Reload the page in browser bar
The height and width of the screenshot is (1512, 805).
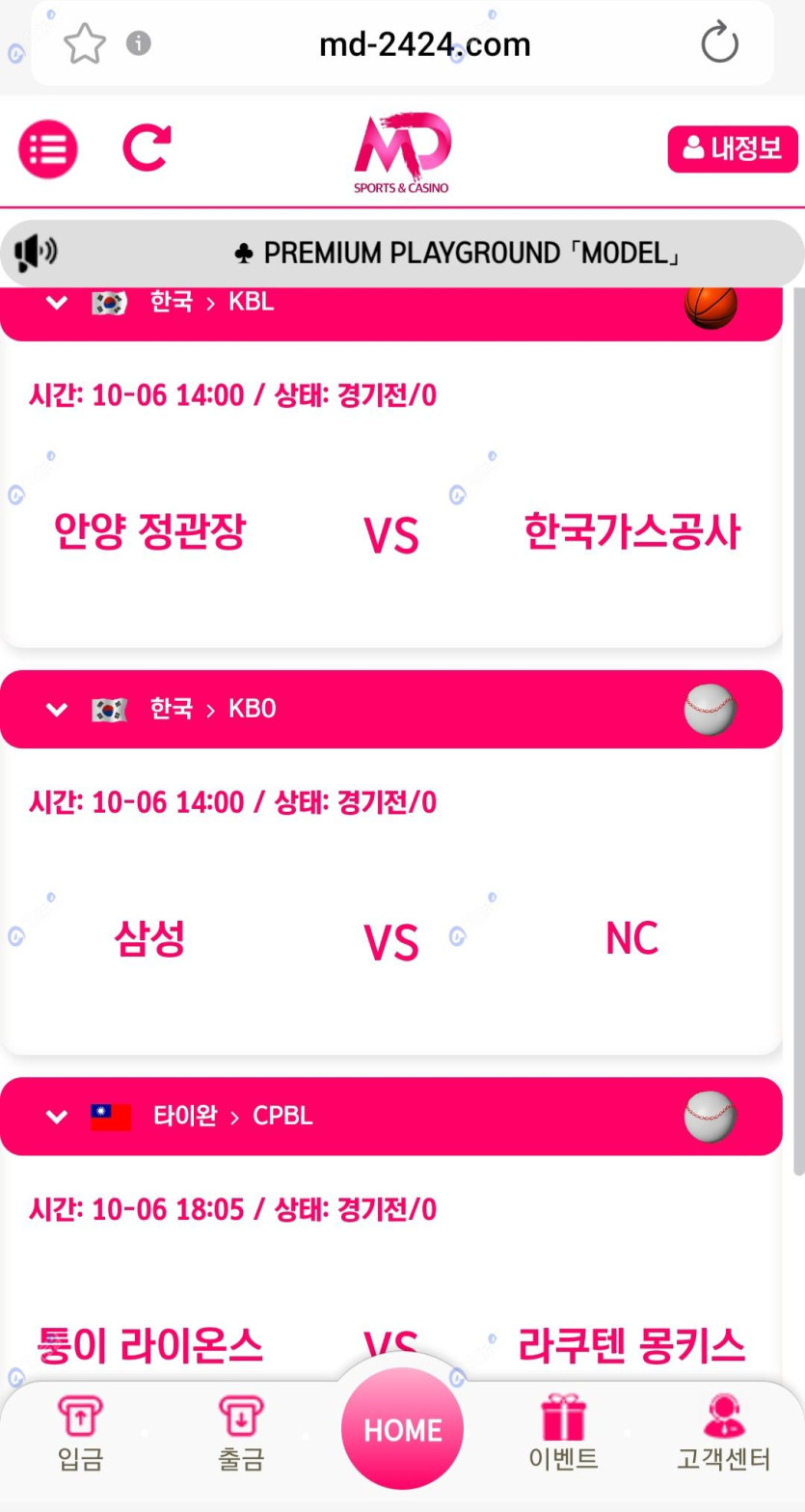(719, 43)
